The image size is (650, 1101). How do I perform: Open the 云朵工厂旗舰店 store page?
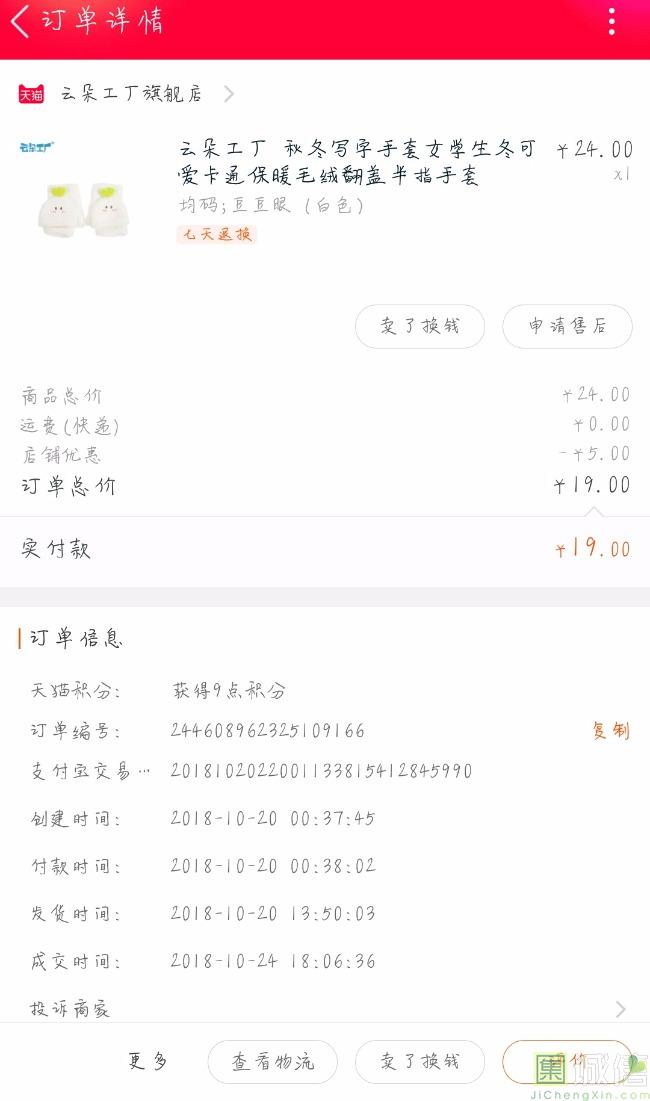coord(130,95)
